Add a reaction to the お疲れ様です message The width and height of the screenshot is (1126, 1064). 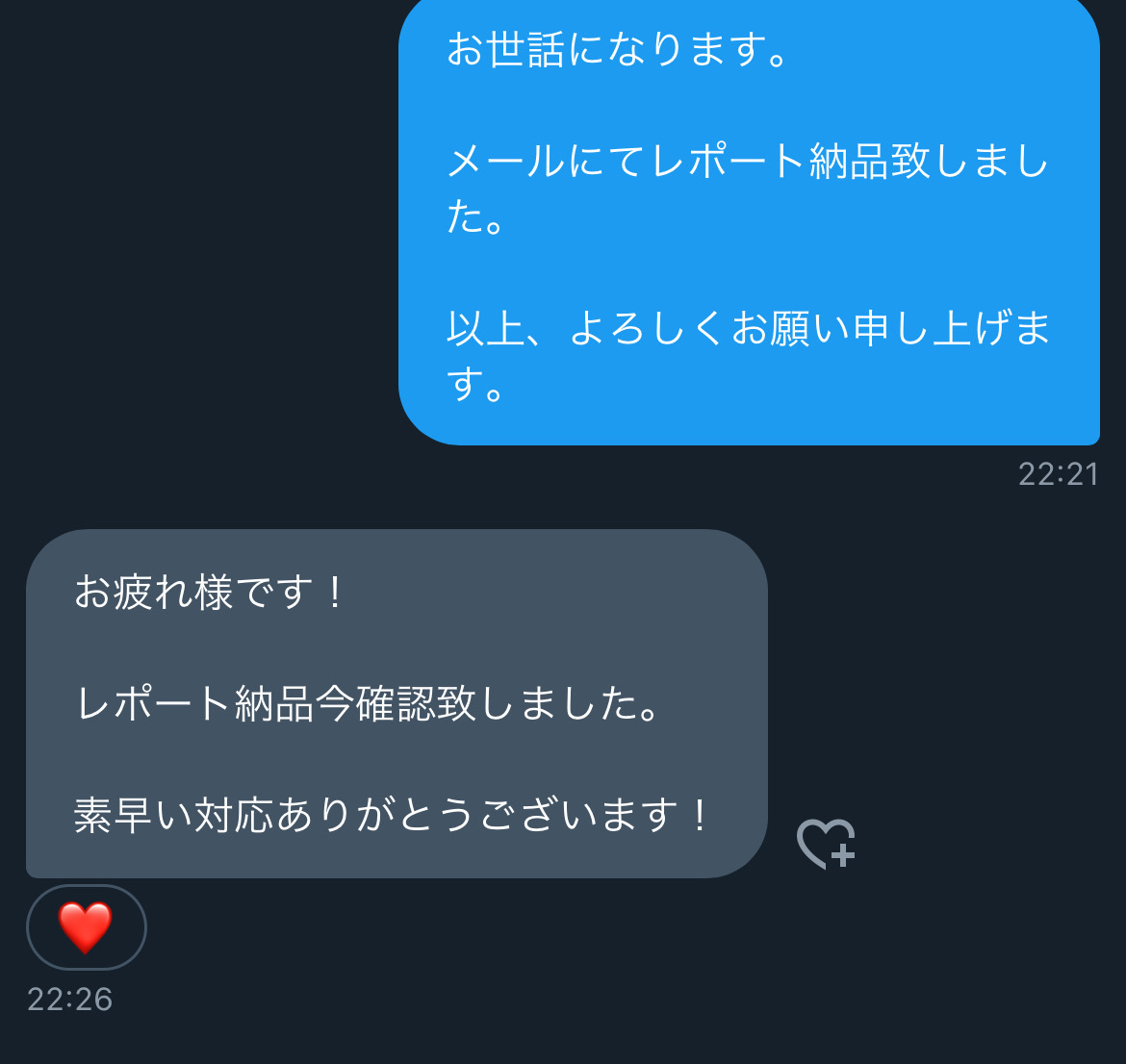826,844
